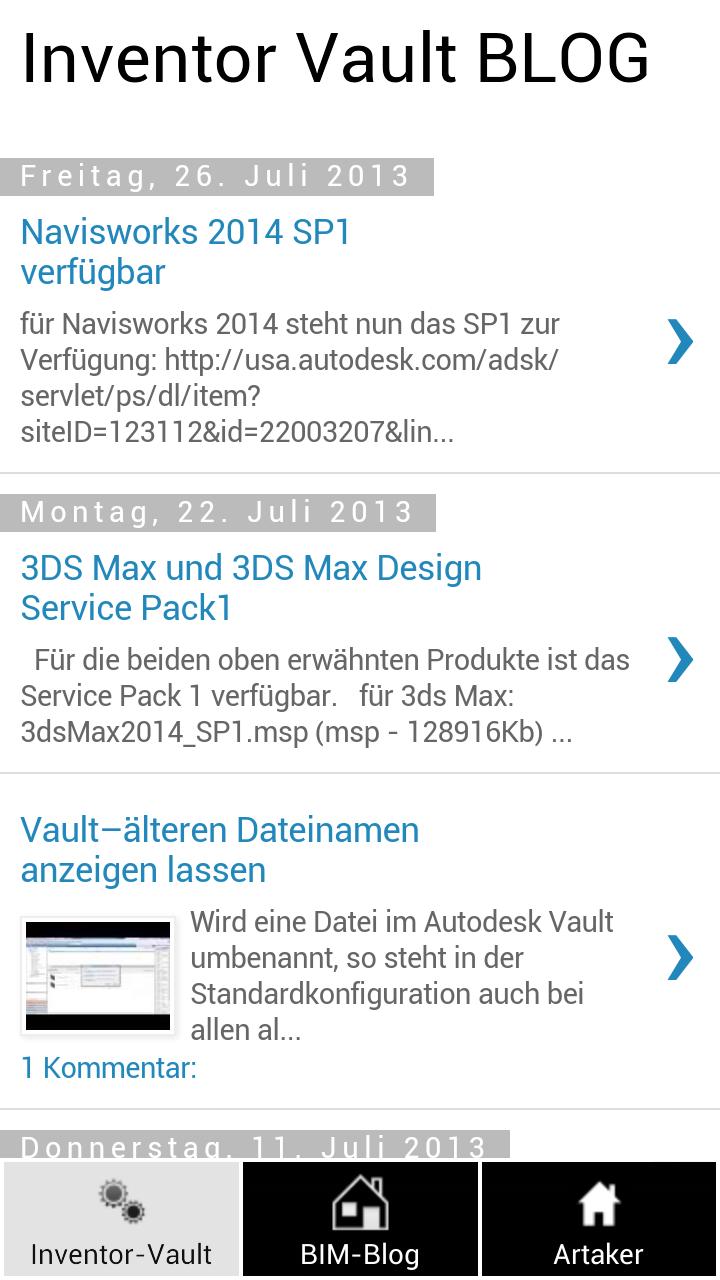Tap the chevron beside the Vault post
The height and width of the screenshot is (1280, 720).
tap(680, 957)
